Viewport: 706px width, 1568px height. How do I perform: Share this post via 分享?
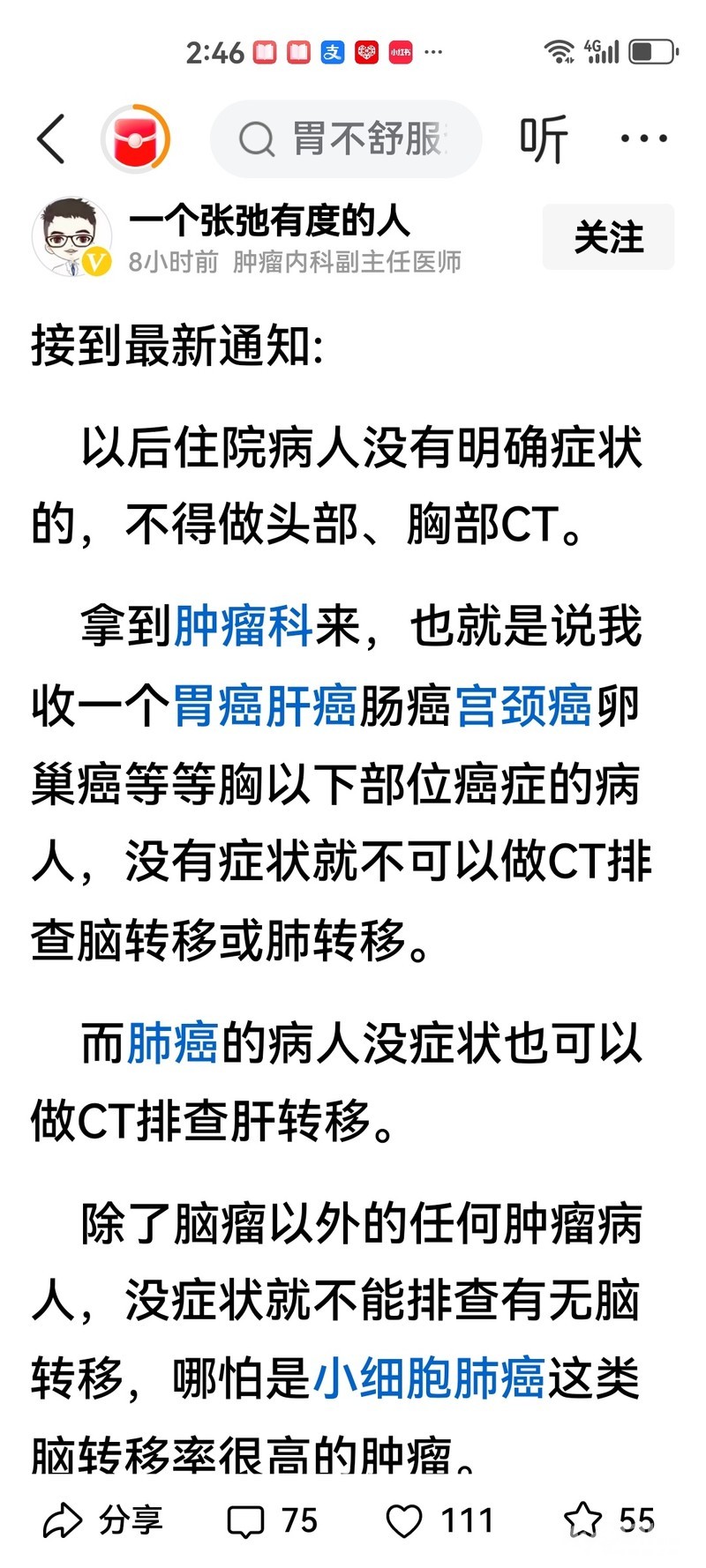103,1520
